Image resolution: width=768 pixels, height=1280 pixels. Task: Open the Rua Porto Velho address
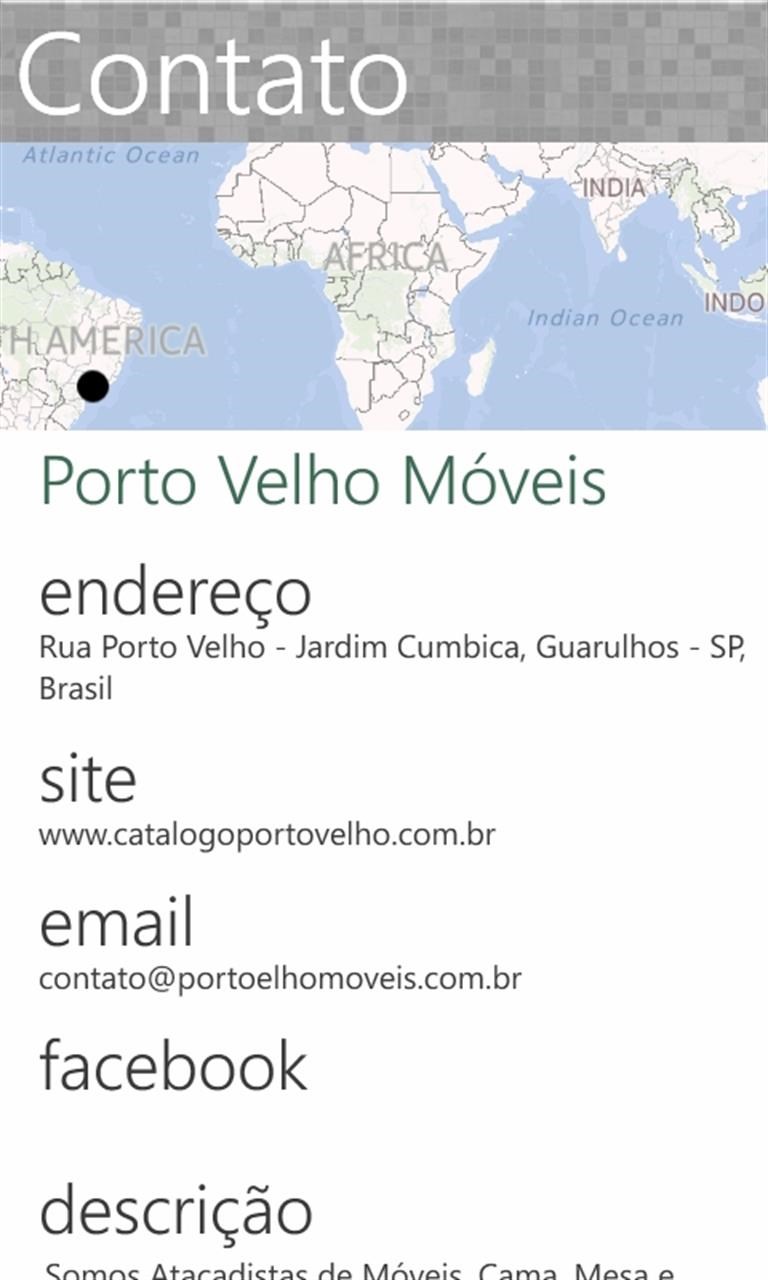(392, 667)
